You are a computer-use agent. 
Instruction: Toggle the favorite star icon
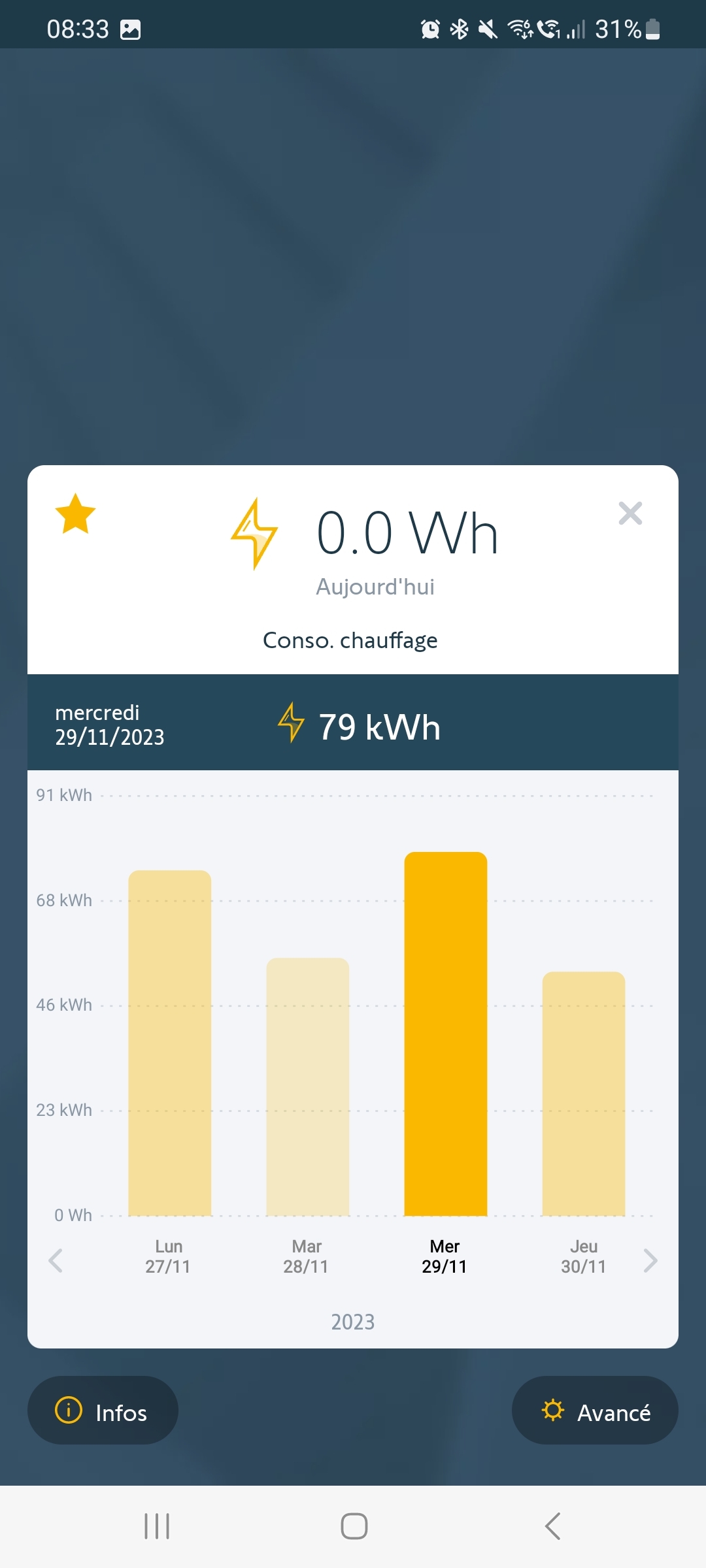[75, 514]
